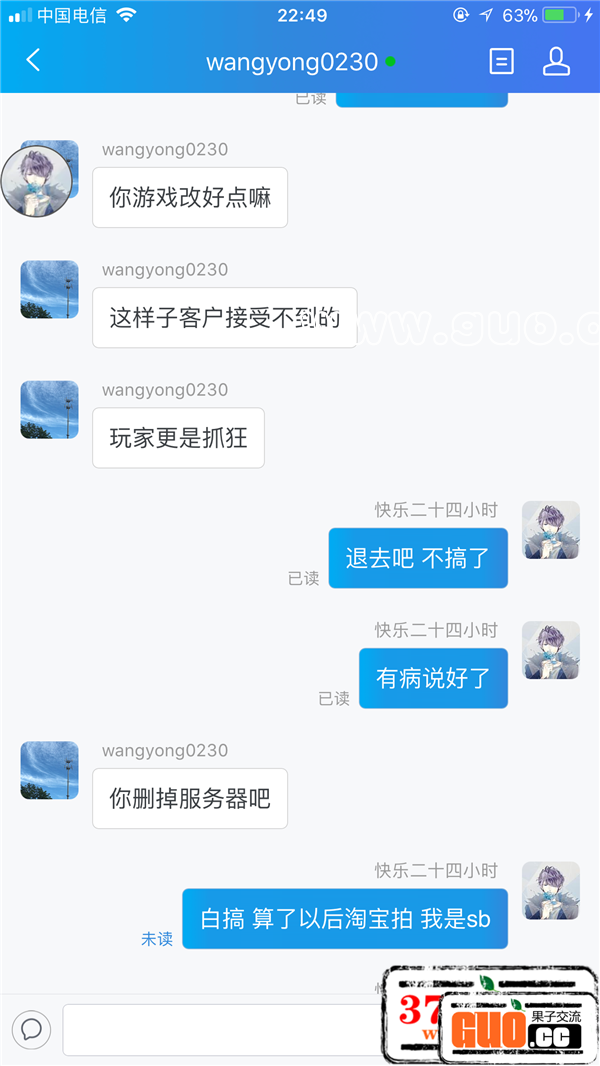This screenshot has width=600, height=1066.
Task: Open the contact profile icon in the header
Action: (x=556, y=61)
